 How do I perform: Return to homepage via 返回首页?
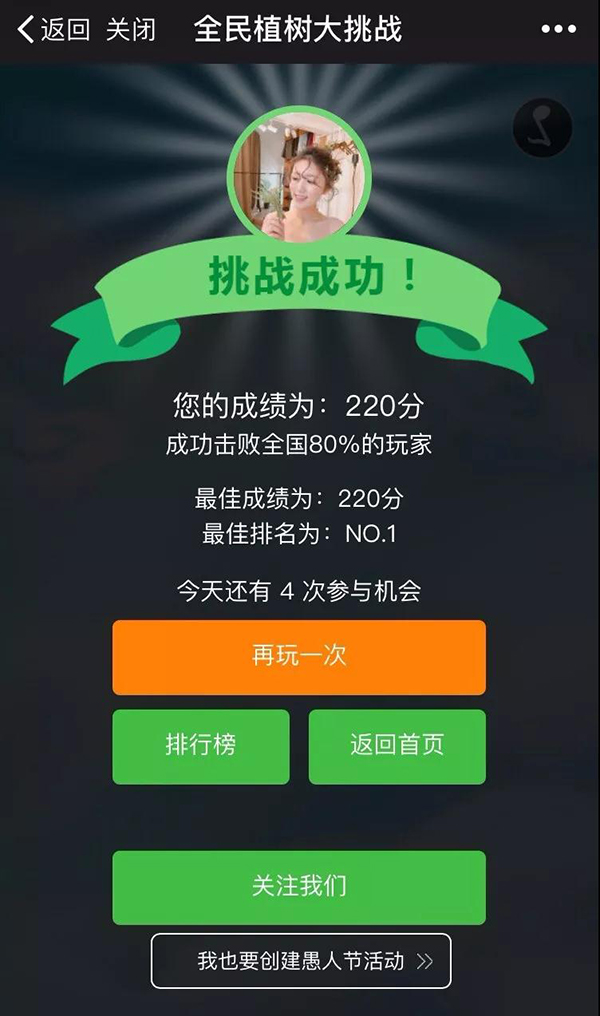(397, 746)
